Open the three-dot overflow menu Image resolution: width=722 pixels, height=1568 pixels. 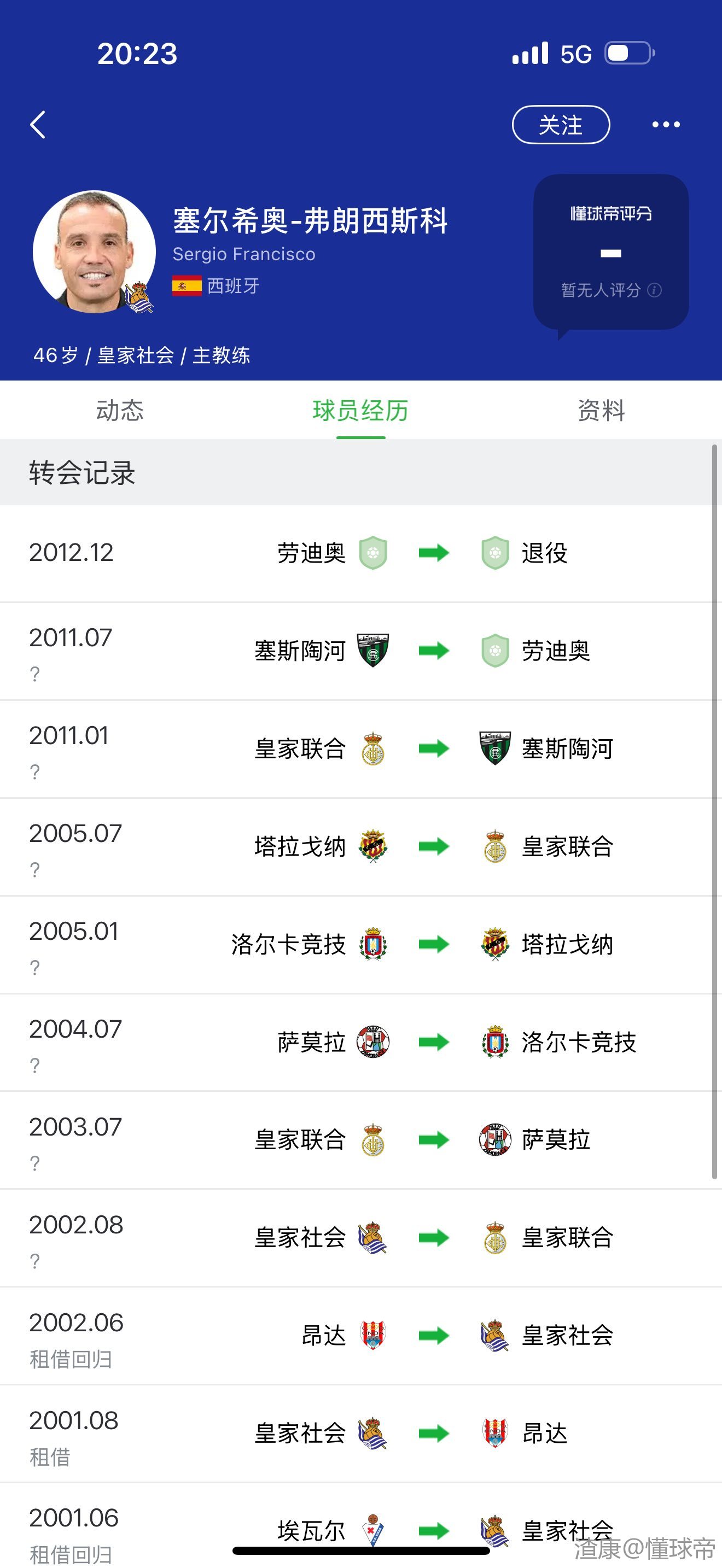[x=665, y=125]
